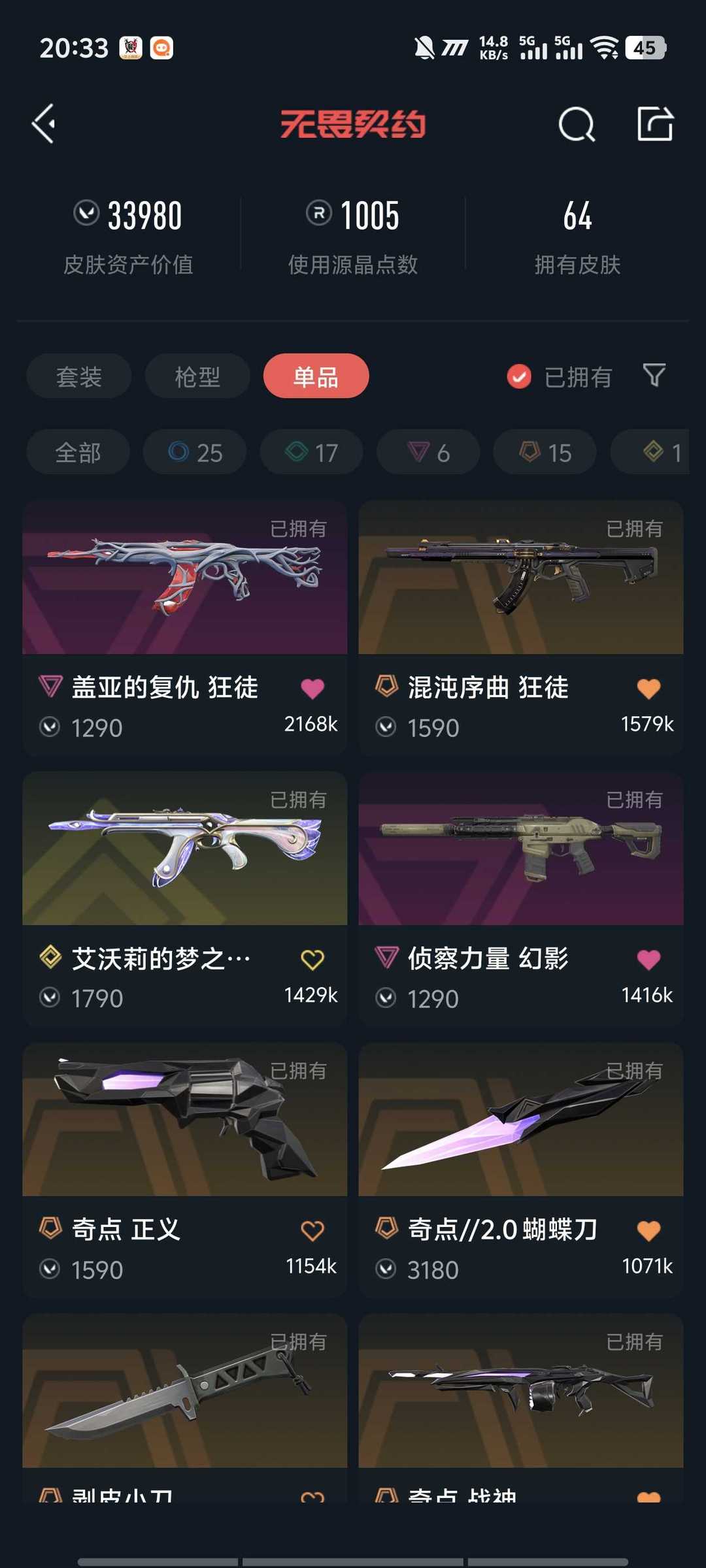Toggle the 已拥有 owned-only checkbox

(x=519, y=376)
